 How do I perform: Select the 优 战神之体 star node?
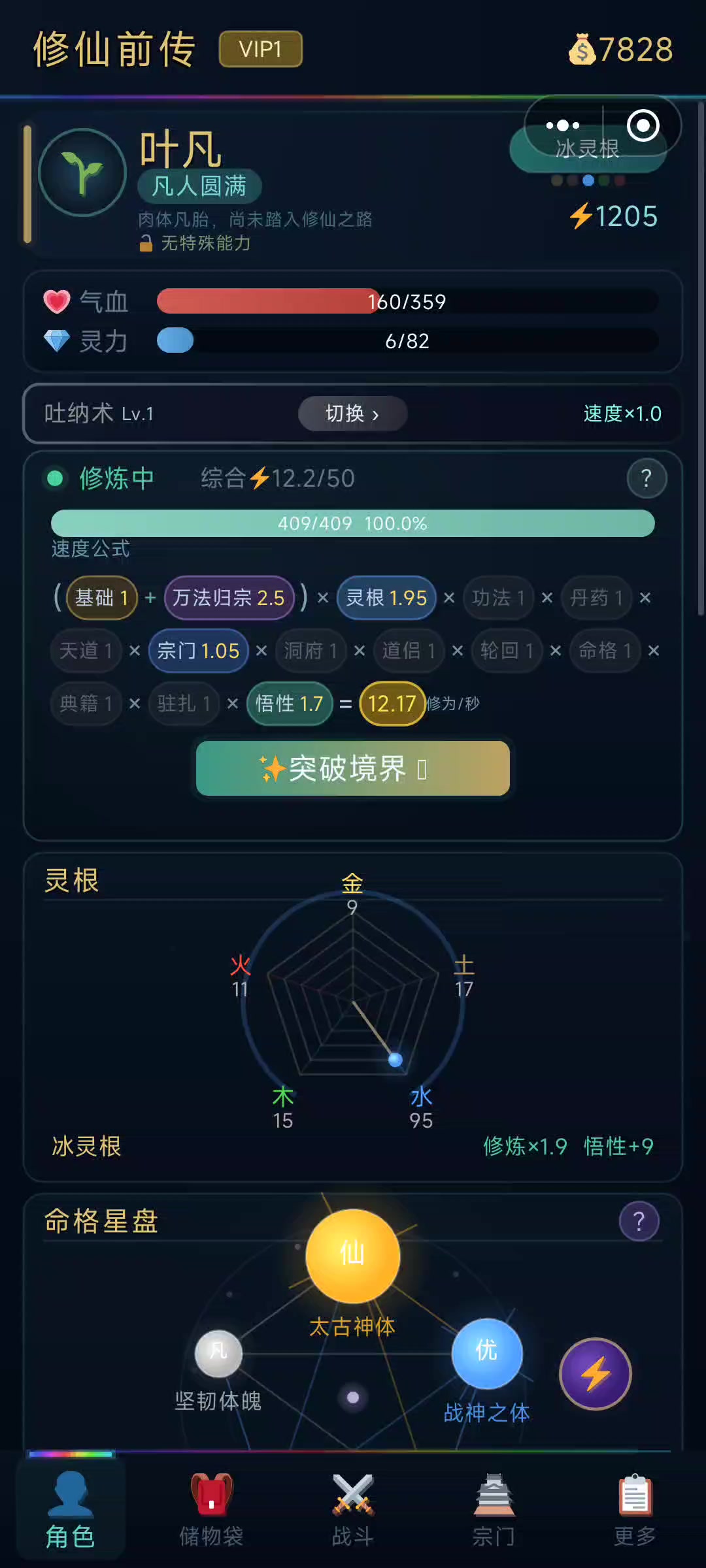click(486, 1352)
